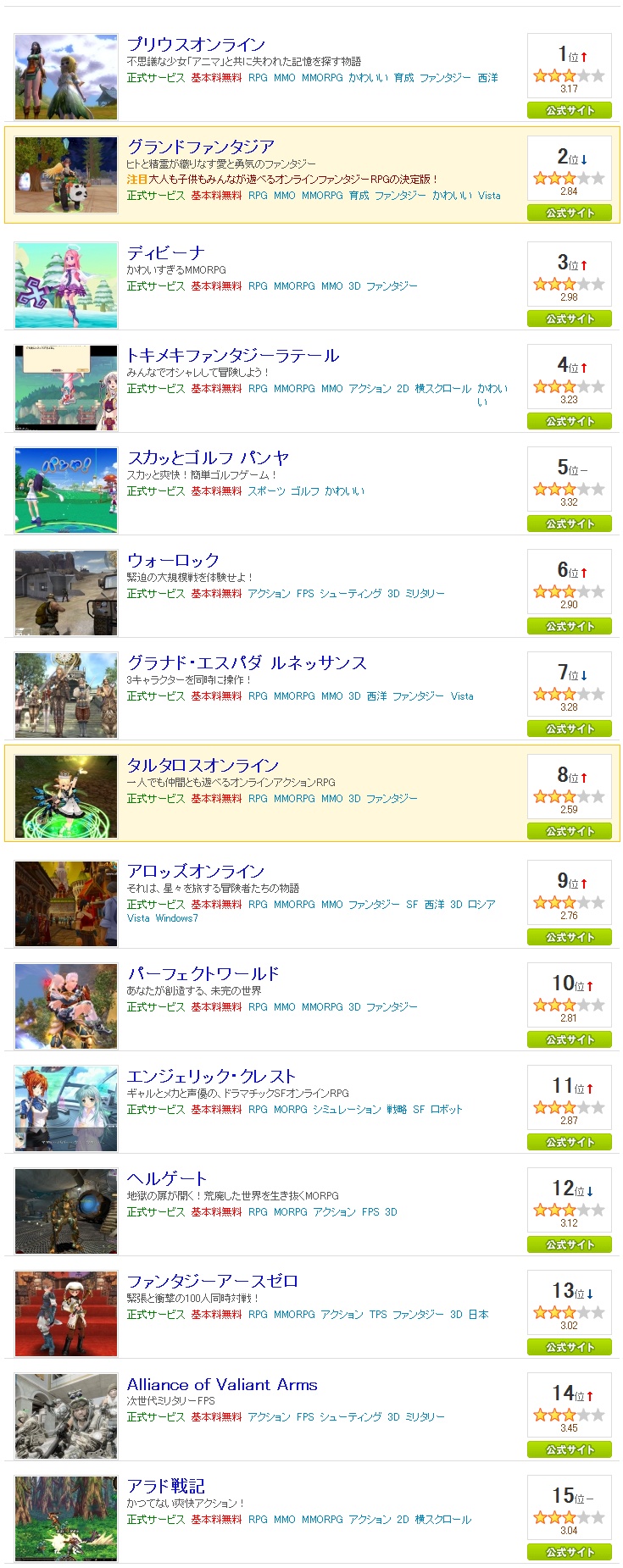
Task: Select the TPS tag under ファンタジーアースゼロ
Action: click(x=378, y=1315)
